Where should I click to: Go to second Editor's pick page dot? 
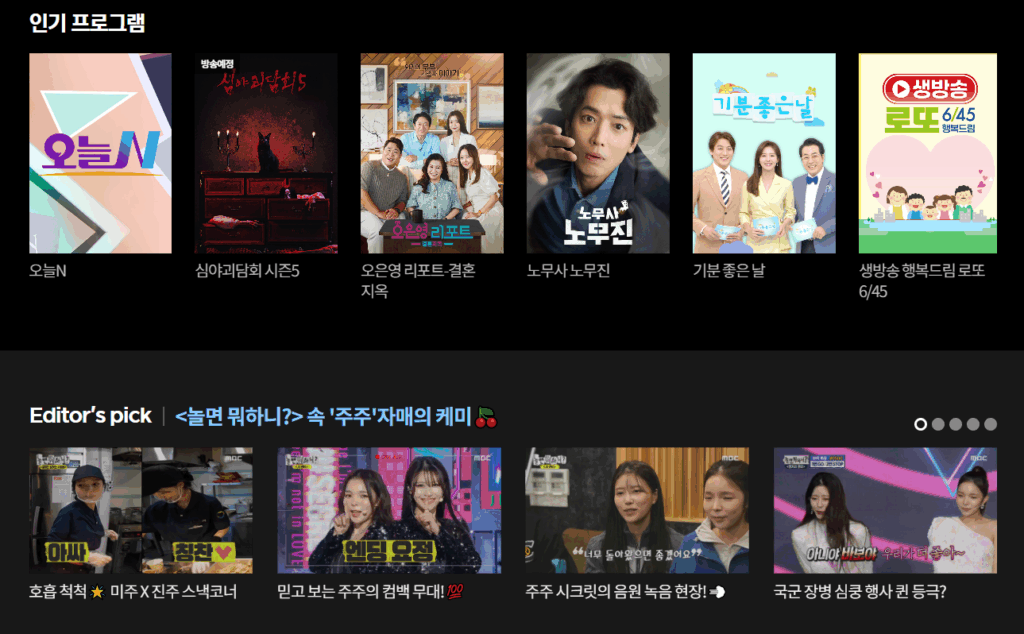(938, 424)
